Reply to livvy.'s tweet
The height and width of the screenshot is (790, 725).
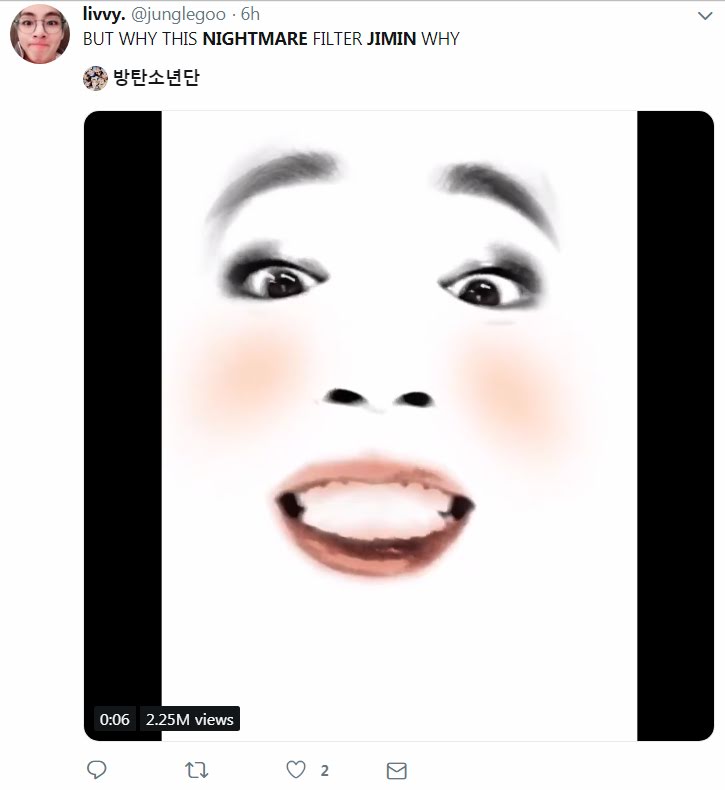[97, 771]
